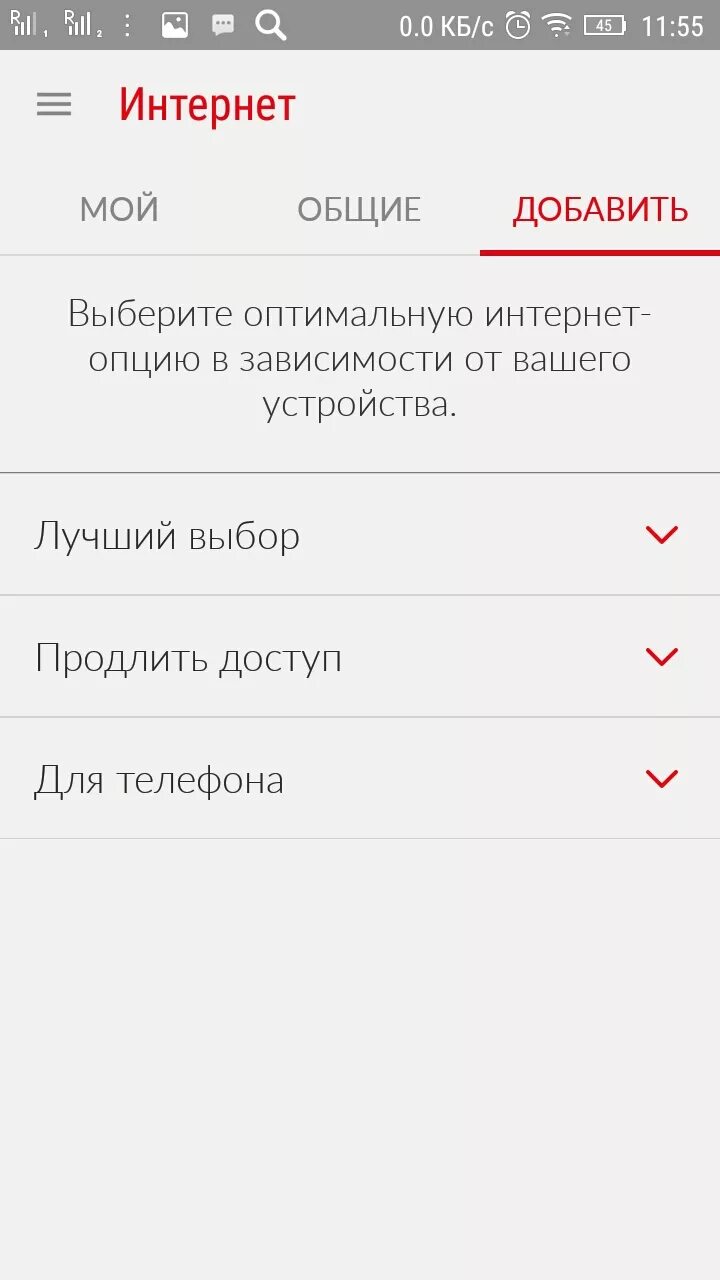The image size is (720, 1280).
Task: Open the hamburger drawer menu
Action: point(54,105)
